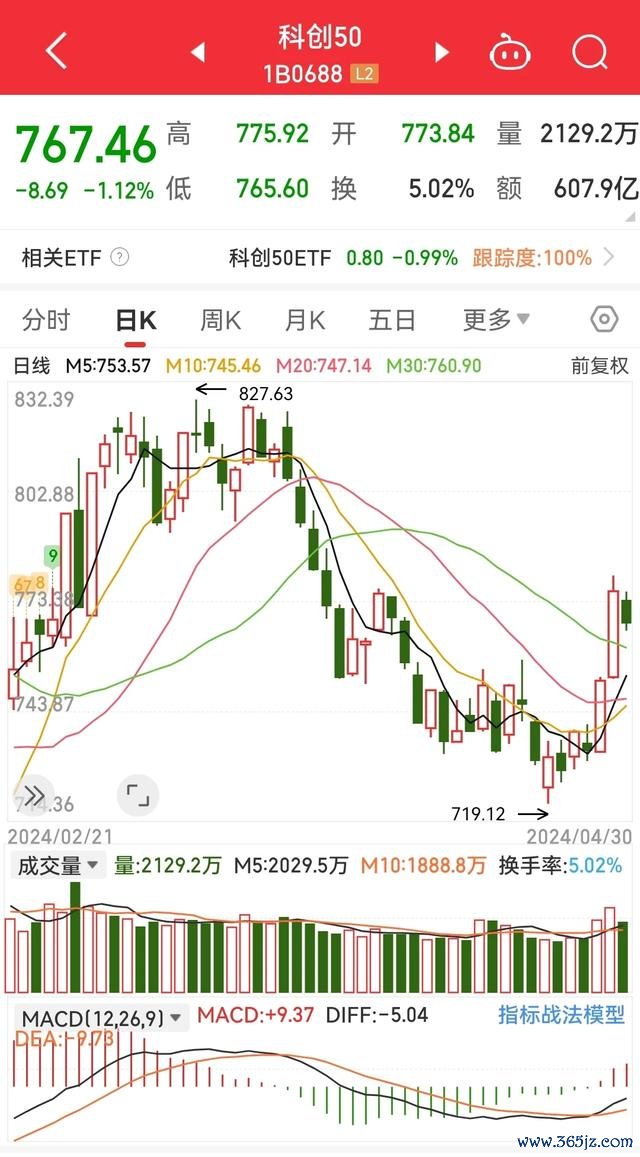640x1157 pixels.
Task: Switch to the next stock with right triangle
Action: click(441, 52)
